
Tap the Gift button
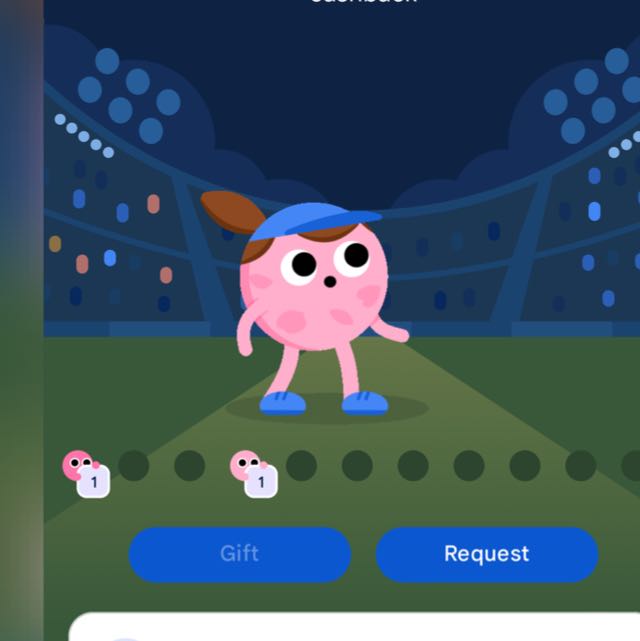tap(240, 554)
